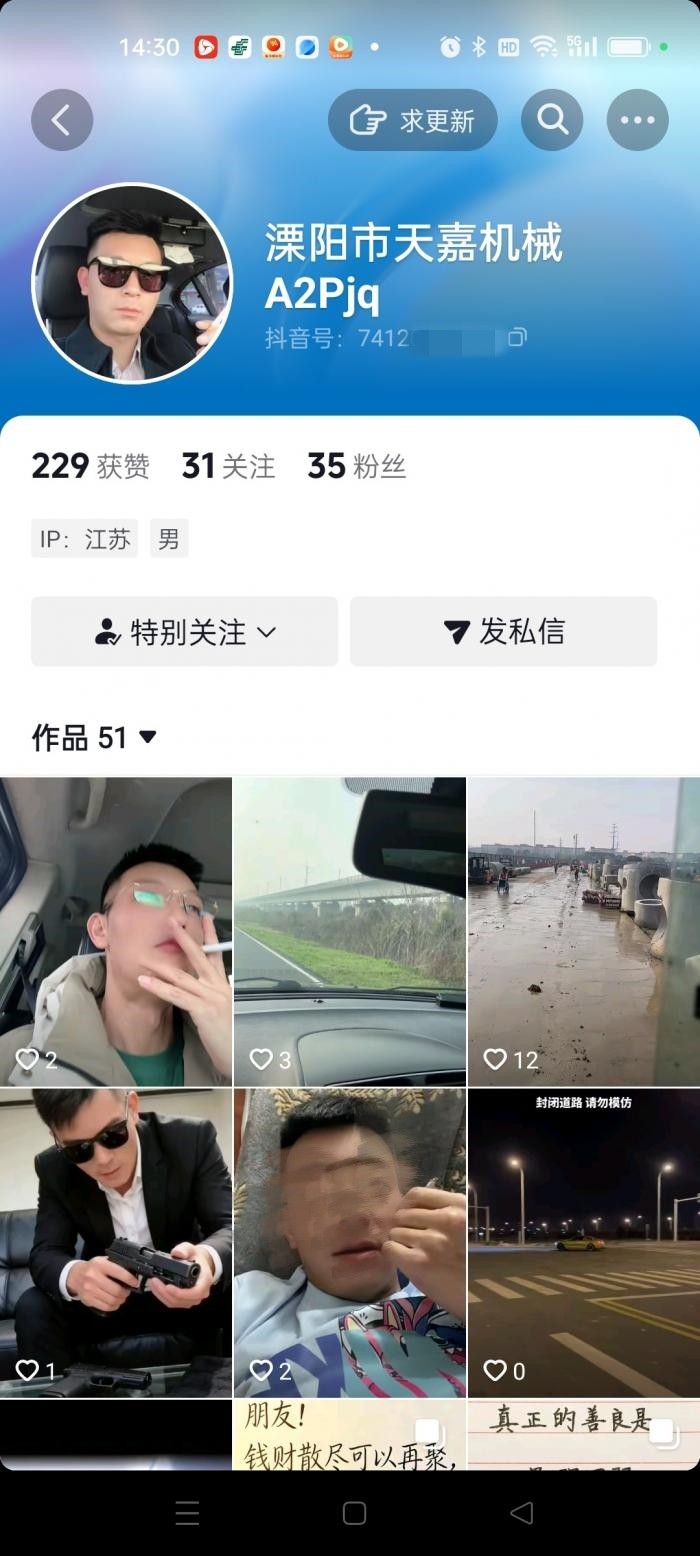Screen dimensions: 700x1556
Task: Search this user's profile content
Action: pyautogui.click(x=552, y=120)
